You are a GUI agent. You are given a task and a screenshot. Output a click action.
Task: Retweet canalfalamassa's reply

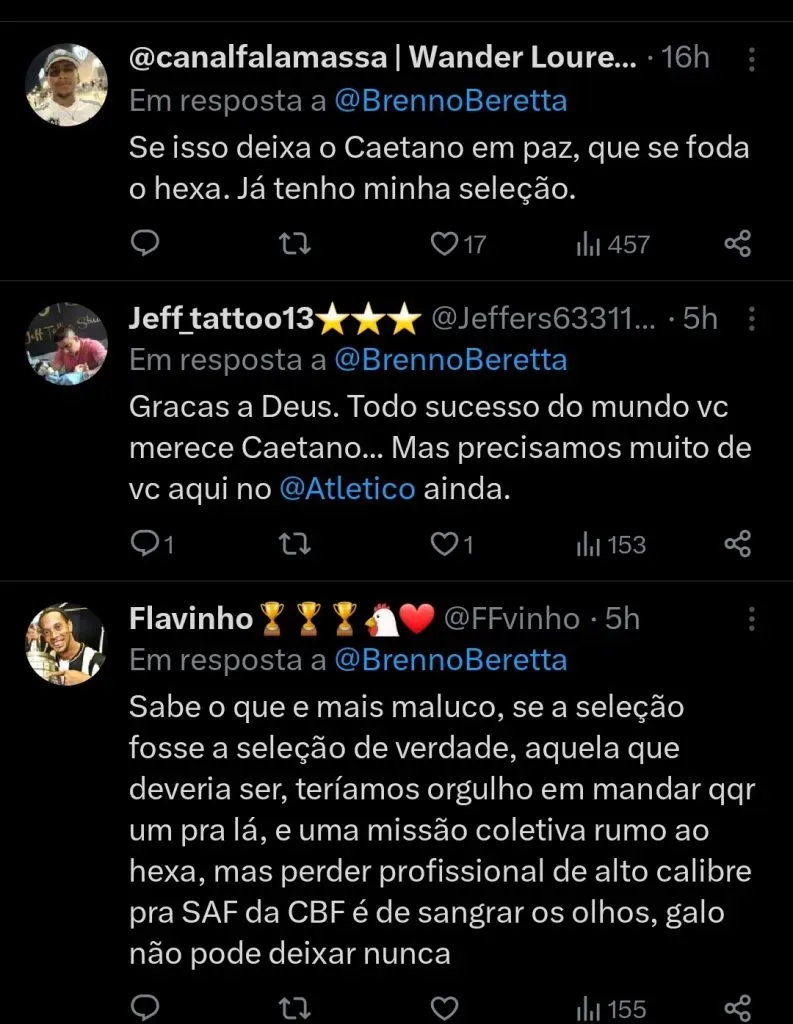pyautogui.click(x=298, y=244)
